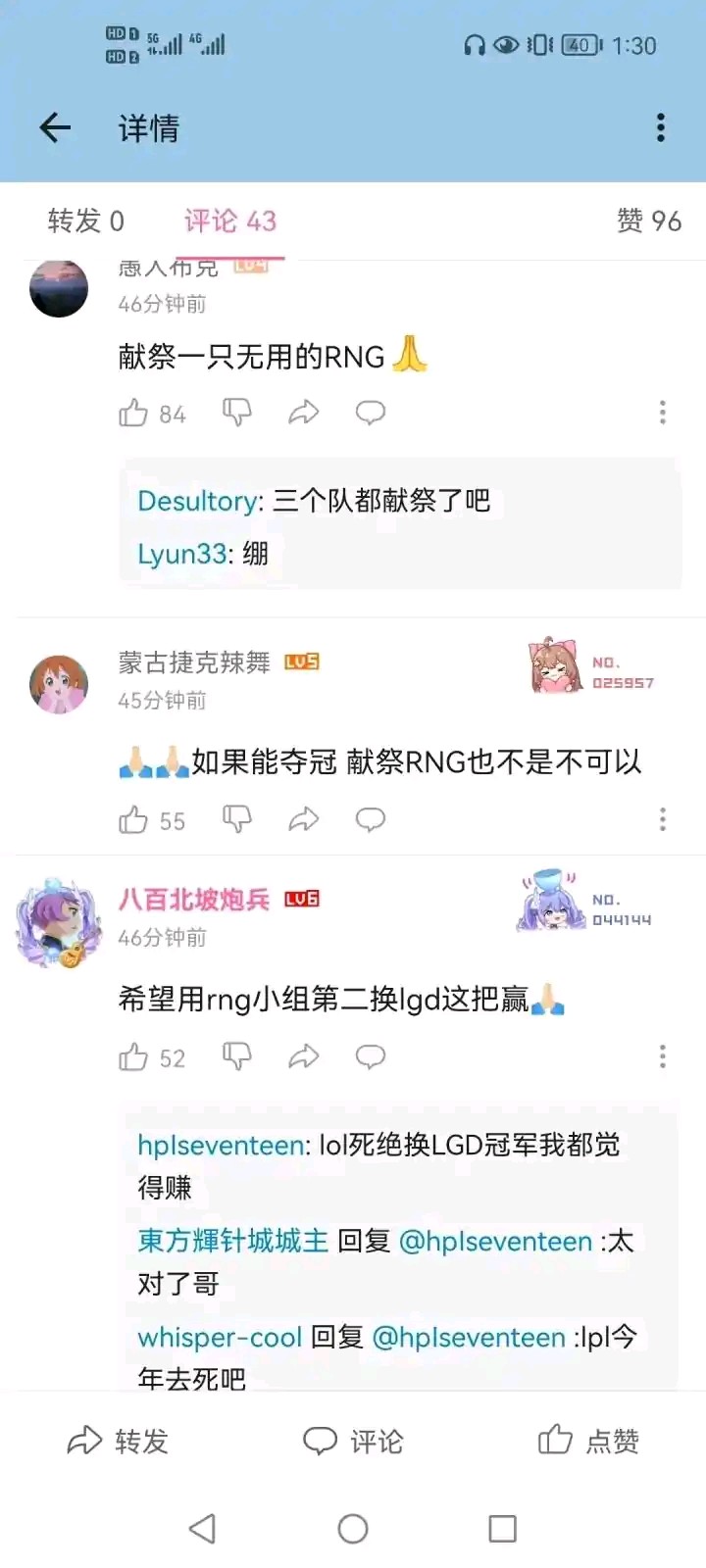Open 蒙古捷克辣舞's avatar profile
Image resolution: width=706 pixels, height=1568 pixels.
(59, 684)
